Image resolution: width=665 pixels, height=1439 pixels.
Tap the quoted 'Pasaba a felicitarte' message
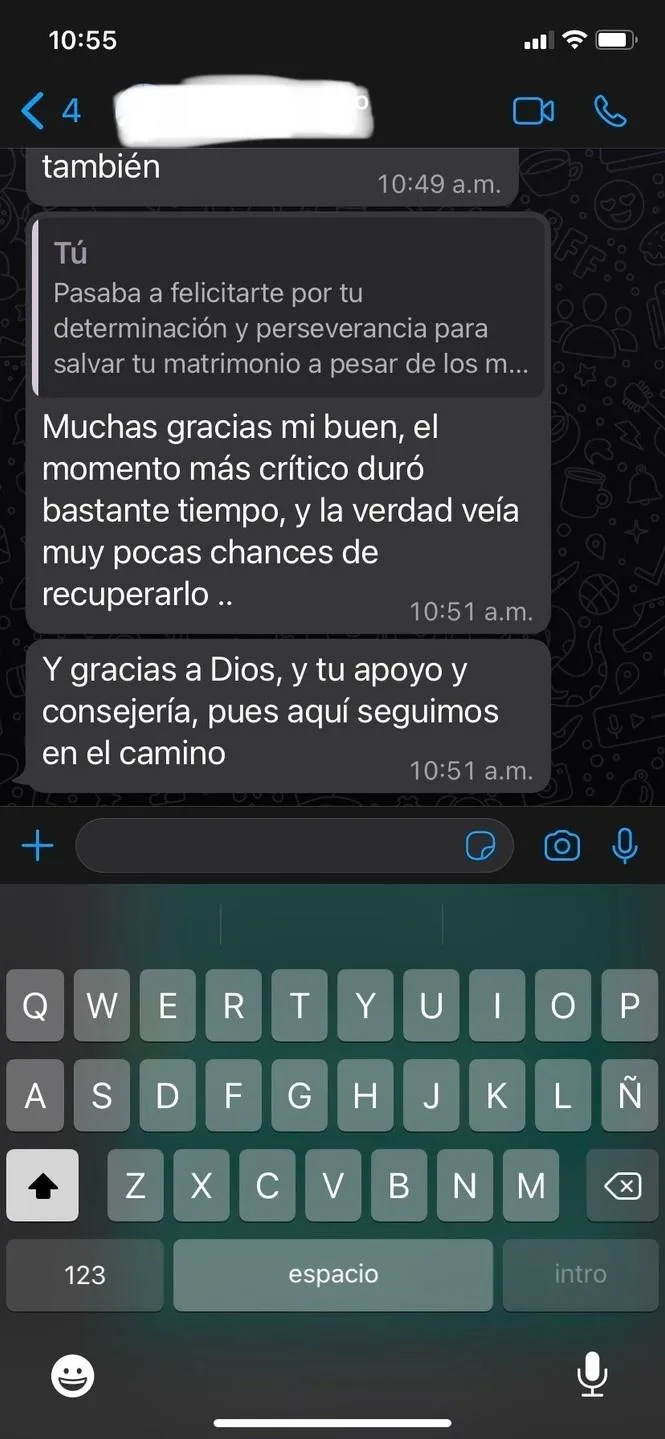pyautogui.click(x=290, y=310)
